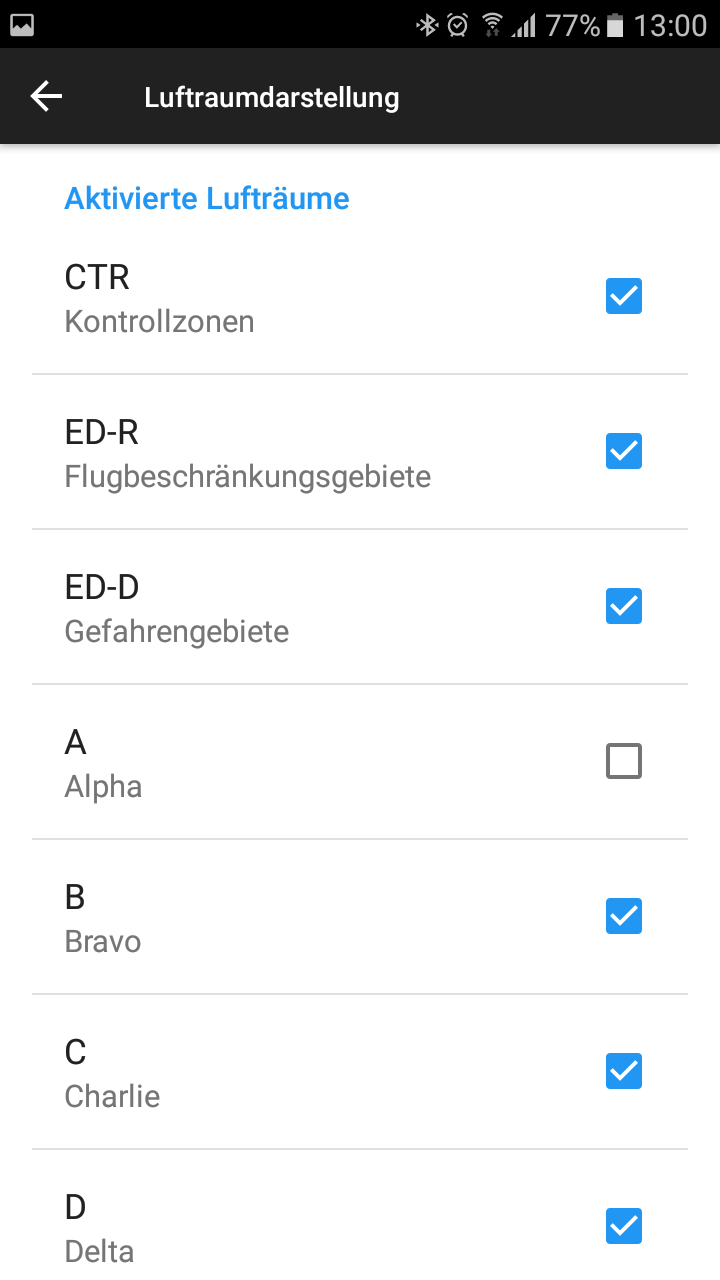Deselect the Charlie airspace checkbox
The width and height of the screenshot is (720, 1280).
click(x=624, y=1072)
